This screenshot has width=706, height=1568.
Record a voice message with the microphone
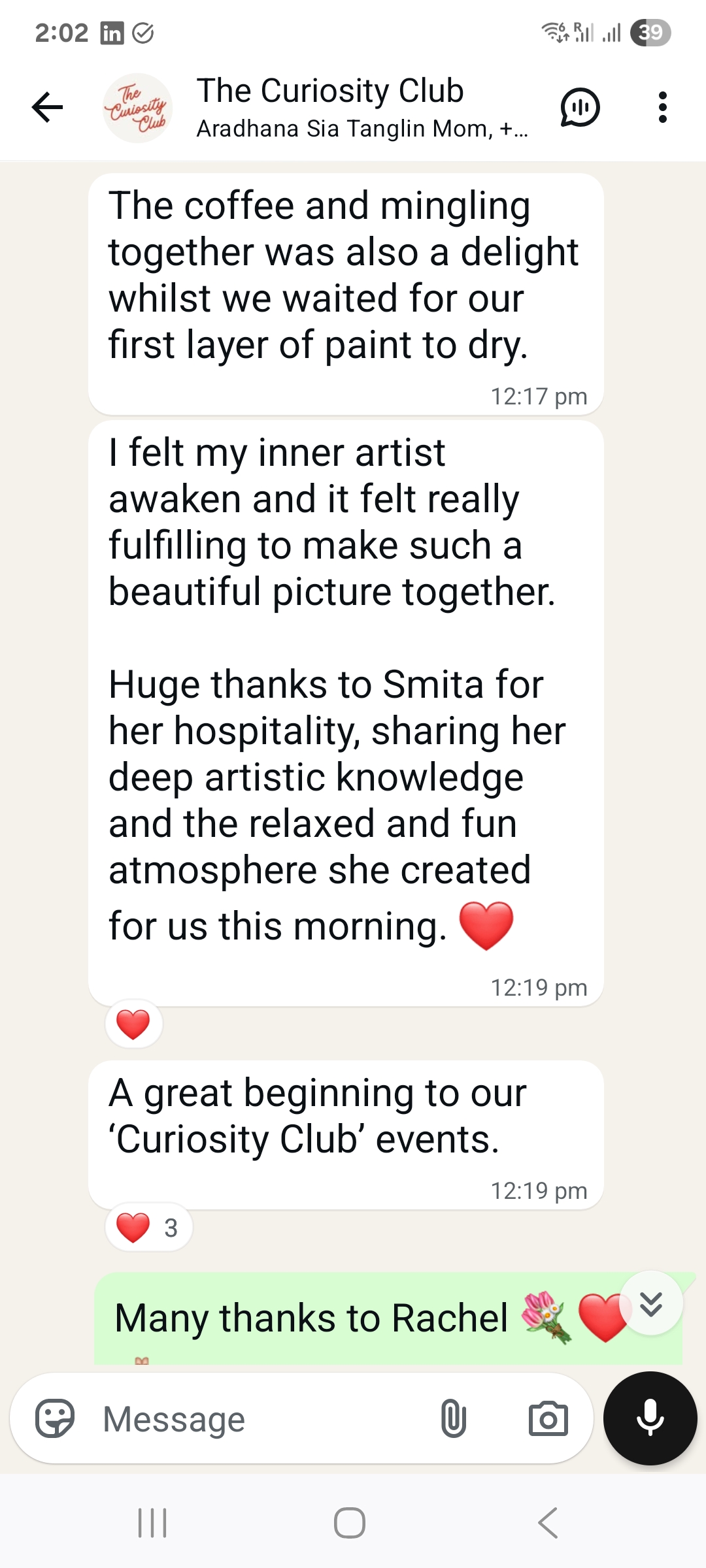click(650, 1418)
